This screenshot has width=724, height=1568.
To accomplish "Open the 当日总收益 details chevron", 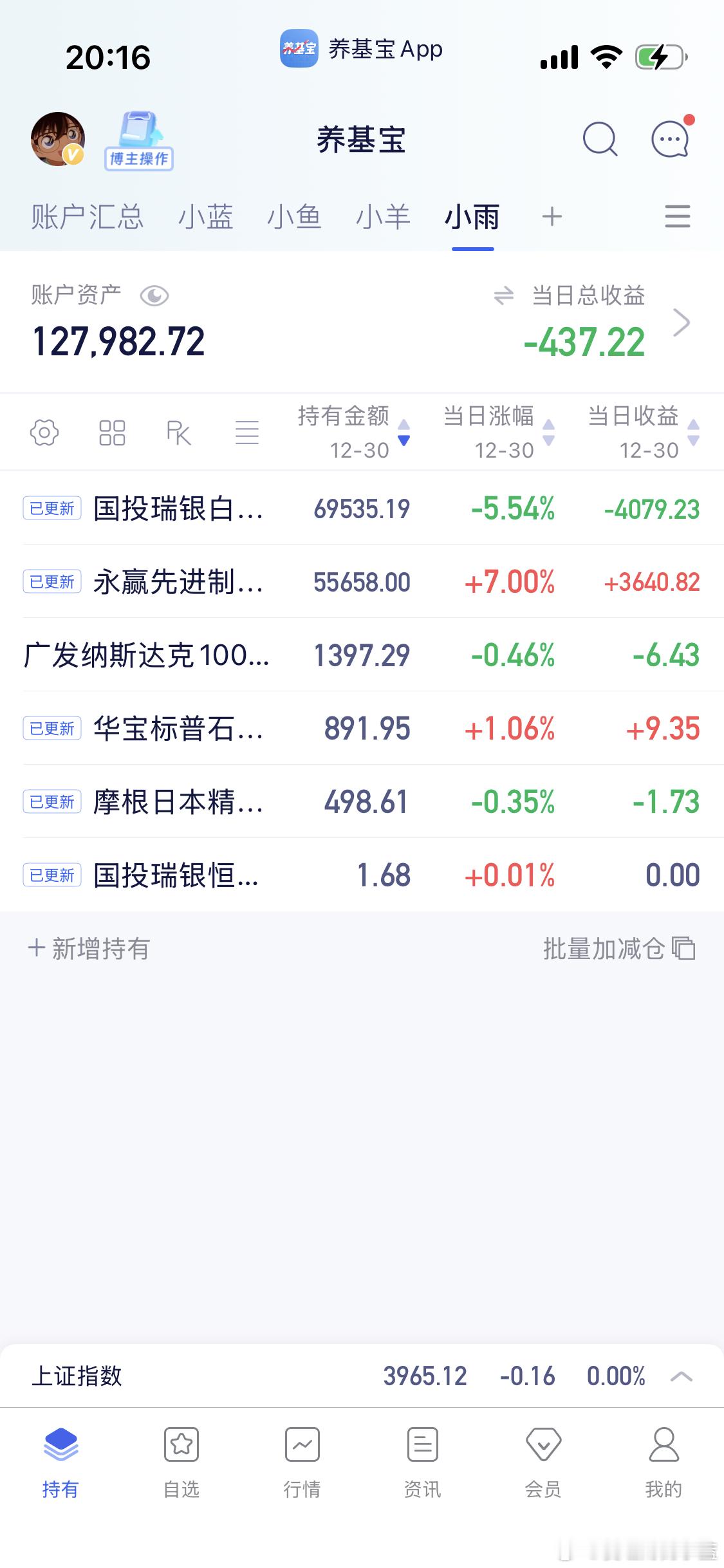I will point(681,322).
